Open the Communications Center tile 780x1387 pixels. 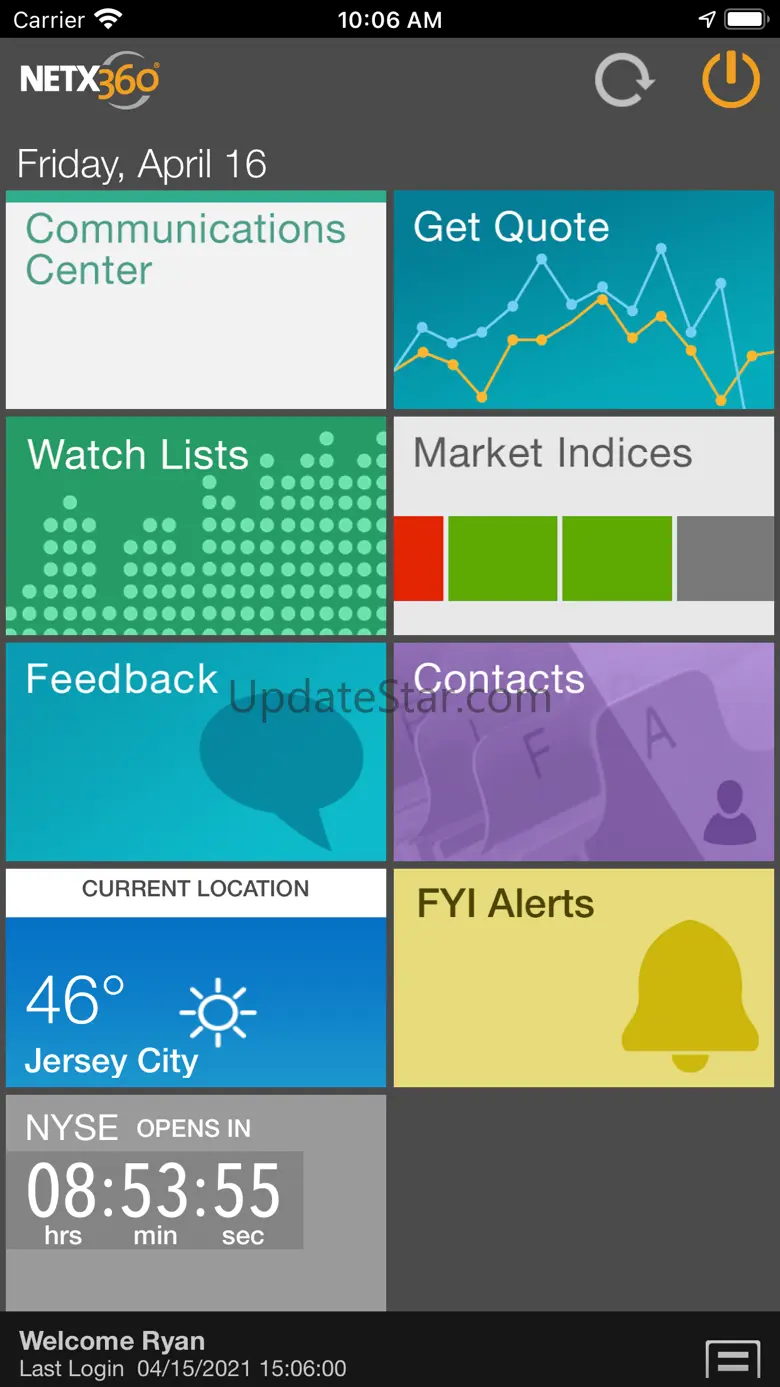click(x=196, y=300)
